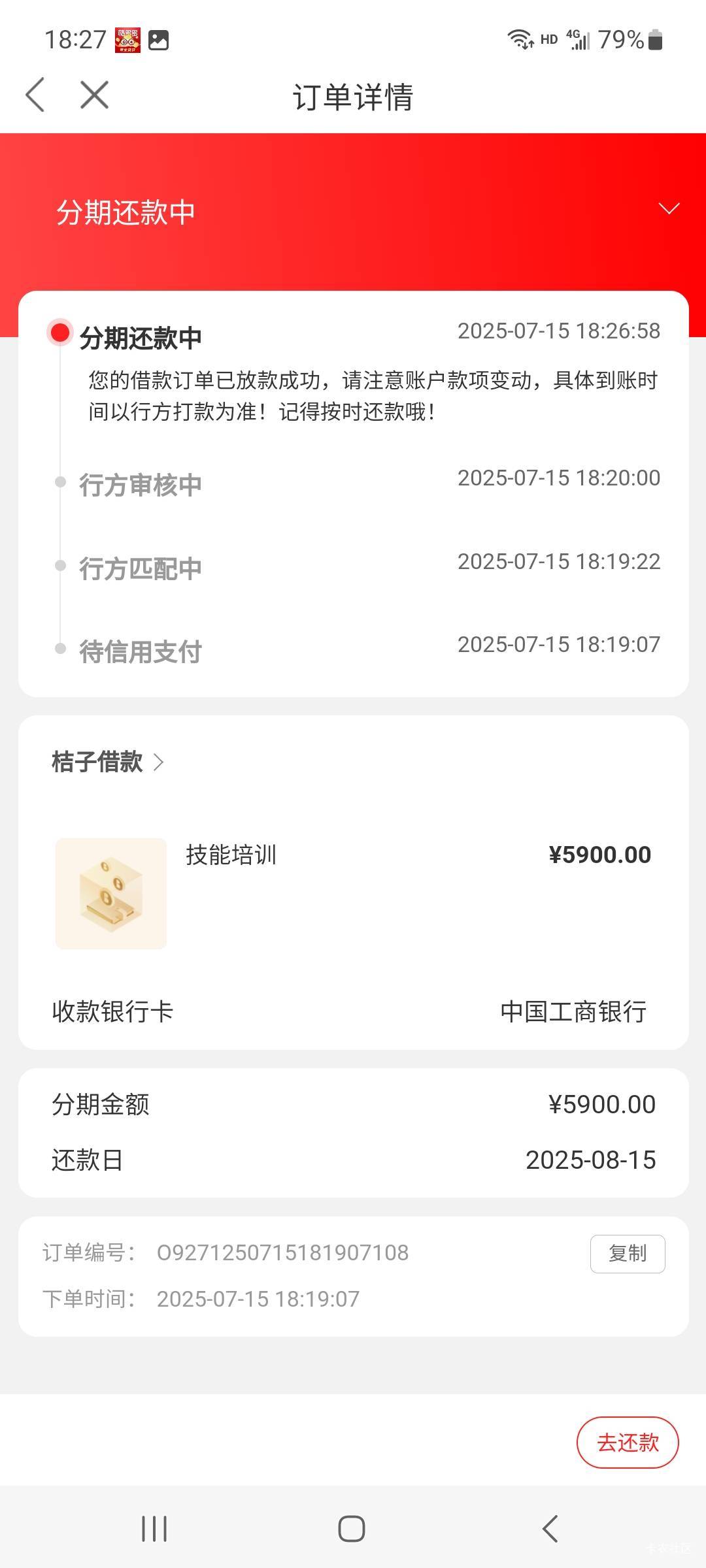Tap the 去还款 repay button
The width and height of the screenshot is (706, 1568).
tap(628, 1442)
